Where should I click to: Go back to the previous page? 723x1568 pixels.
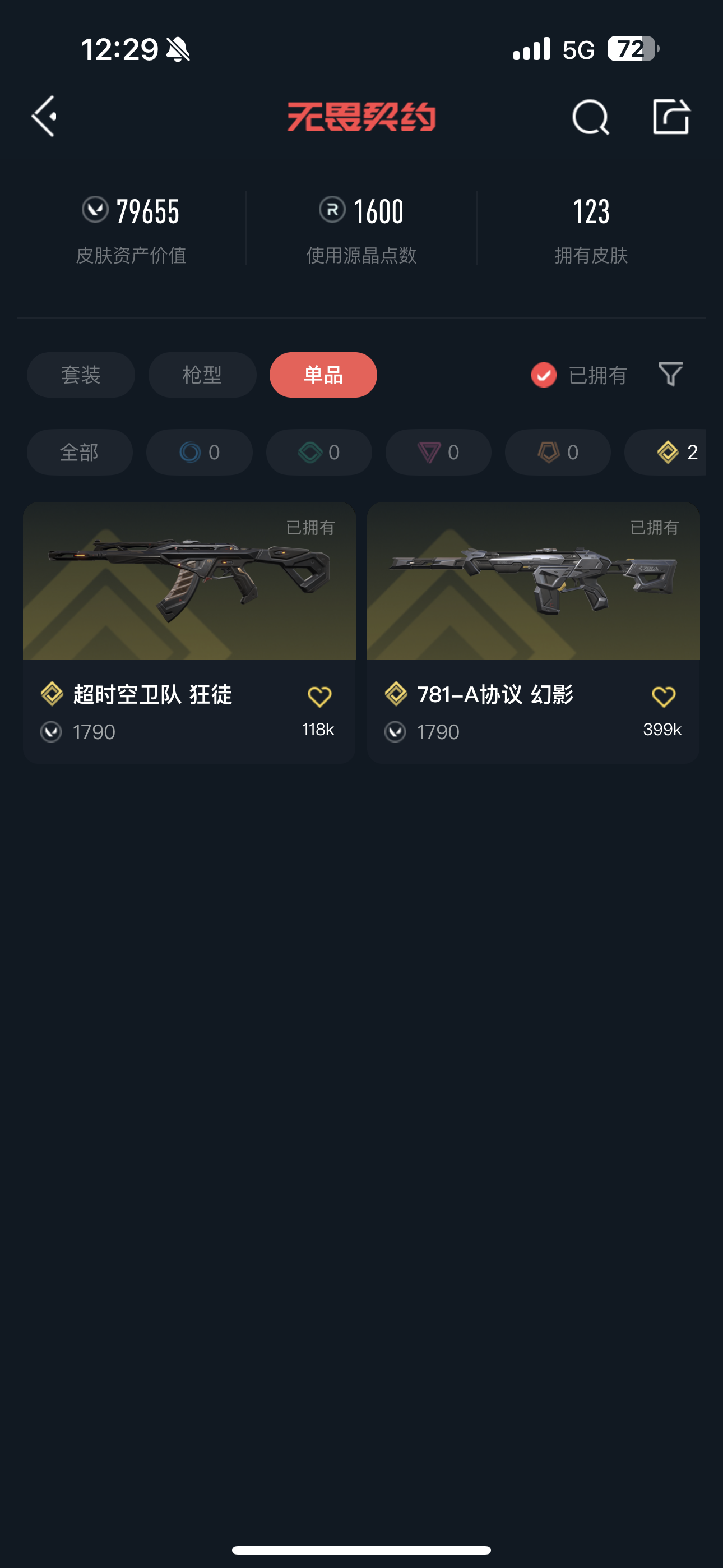[x=44, y=116]
